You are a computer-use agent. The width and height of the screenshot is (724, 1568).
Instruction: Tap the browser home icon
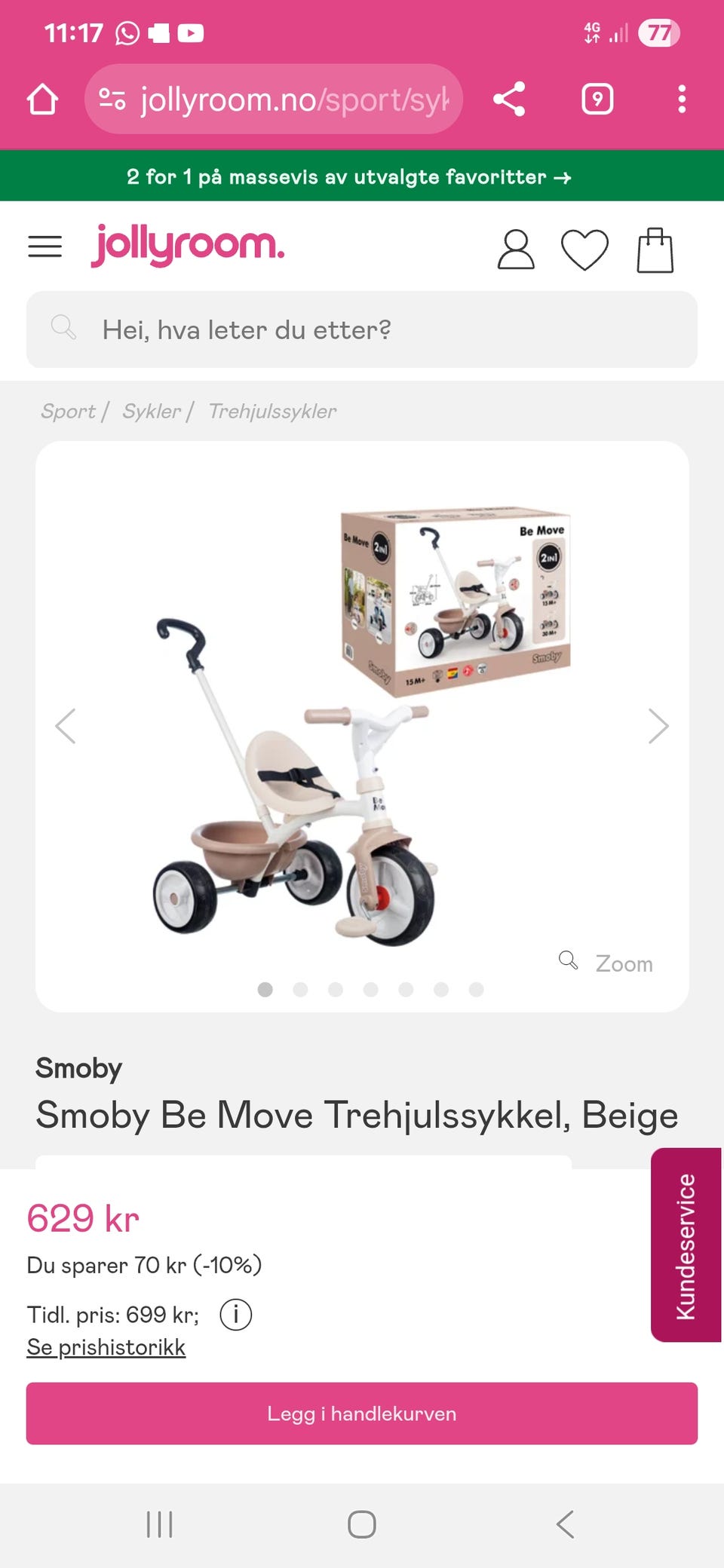click(x=42, y=99)
